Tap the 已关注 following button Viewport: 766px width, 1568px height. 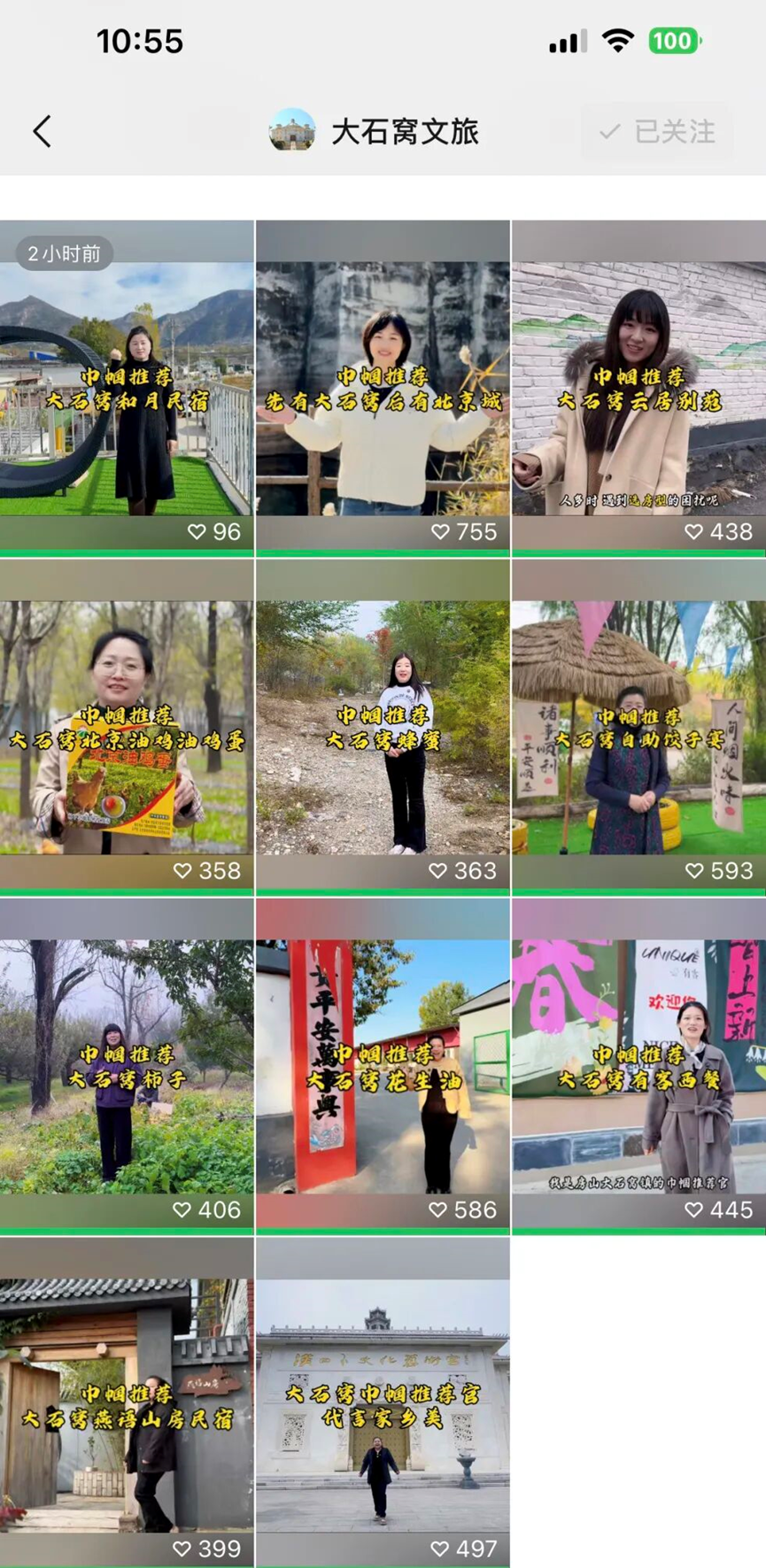tap(657, 132)
